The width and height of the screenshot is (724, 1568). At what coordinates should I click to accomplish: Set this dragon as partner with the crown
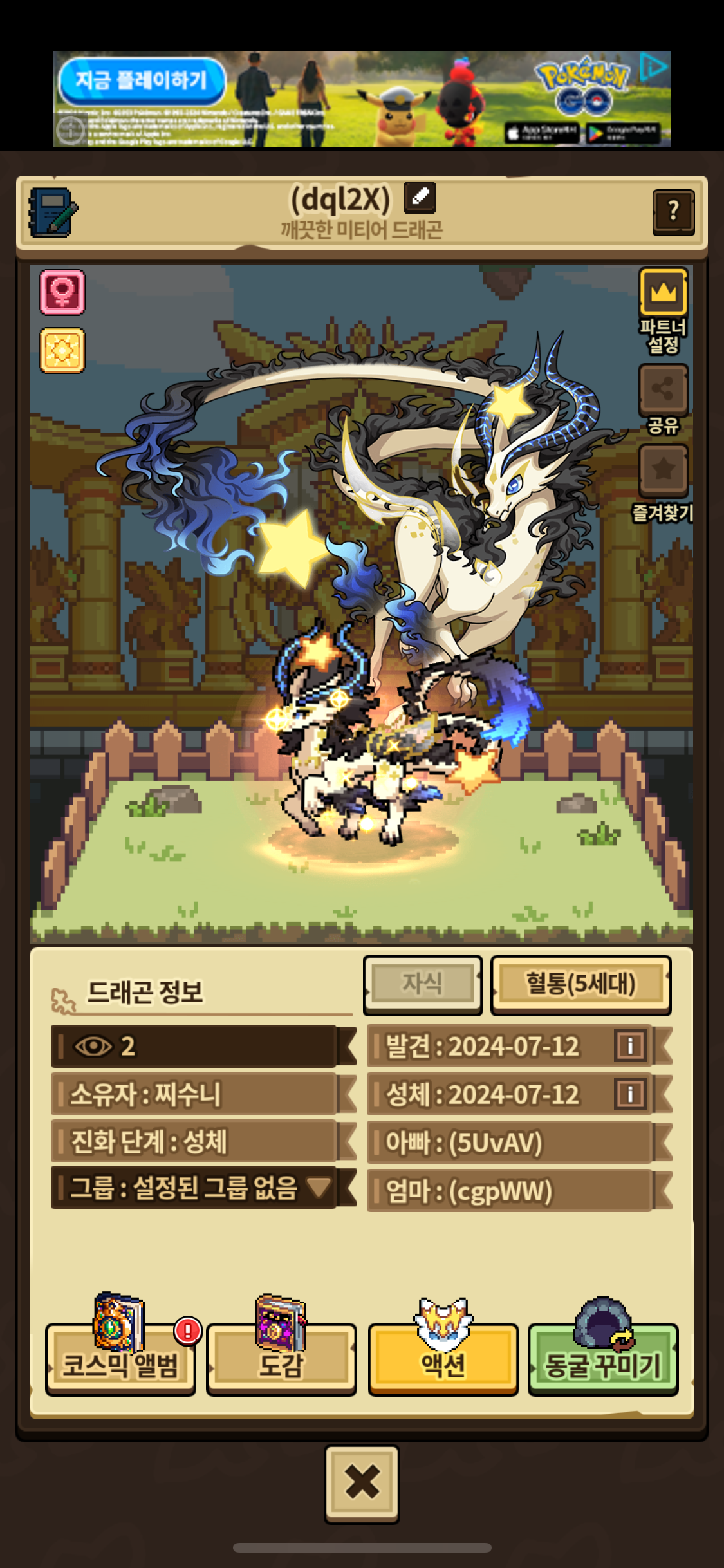663,293
